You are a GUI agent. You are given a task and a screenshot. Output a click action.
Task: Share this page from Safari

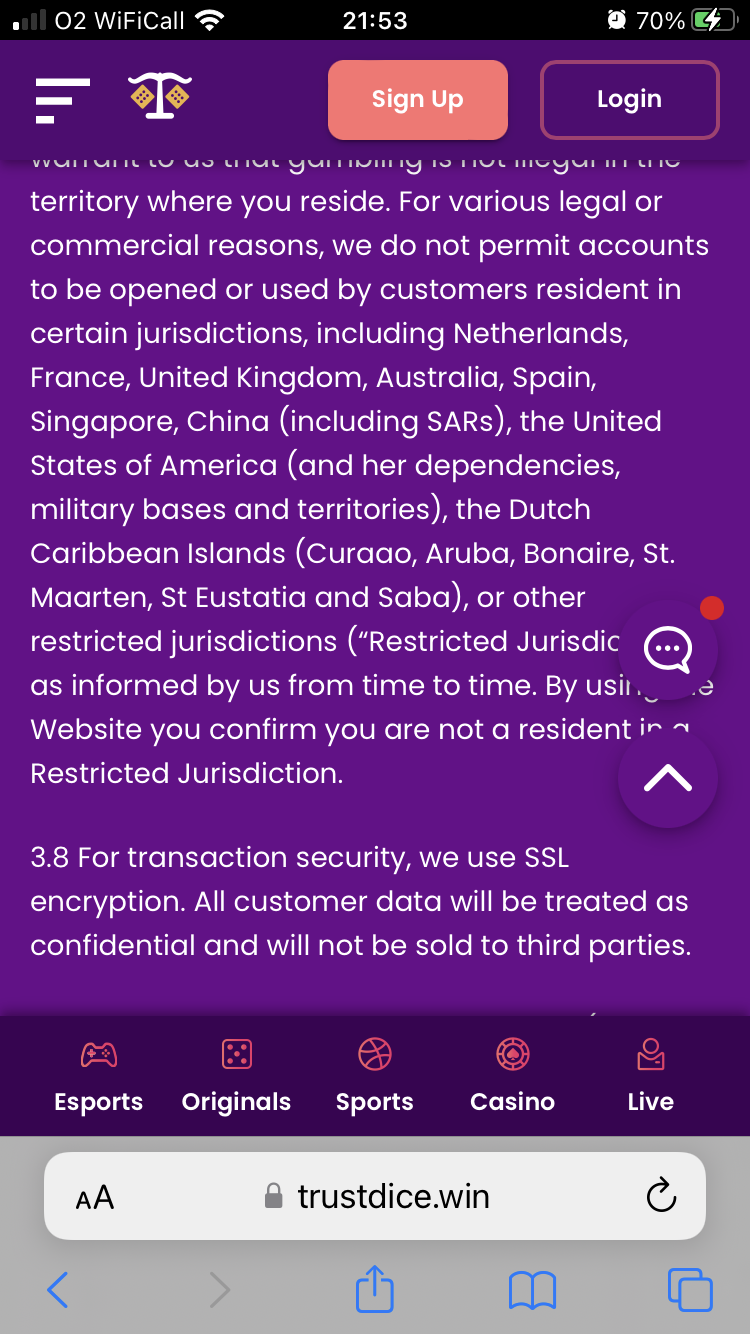[x=375, y=1289]
